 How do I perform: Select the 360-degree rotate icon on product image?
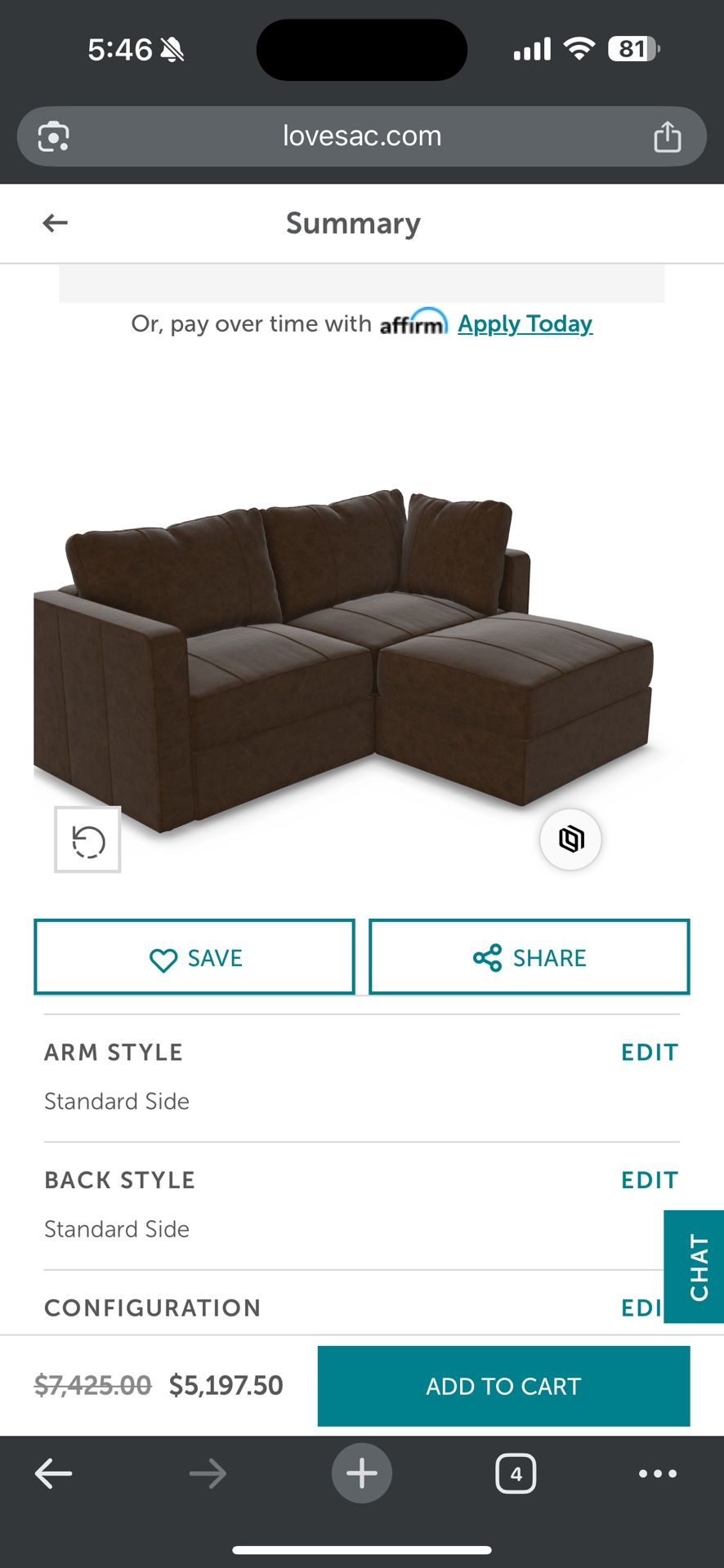[87, 840]
